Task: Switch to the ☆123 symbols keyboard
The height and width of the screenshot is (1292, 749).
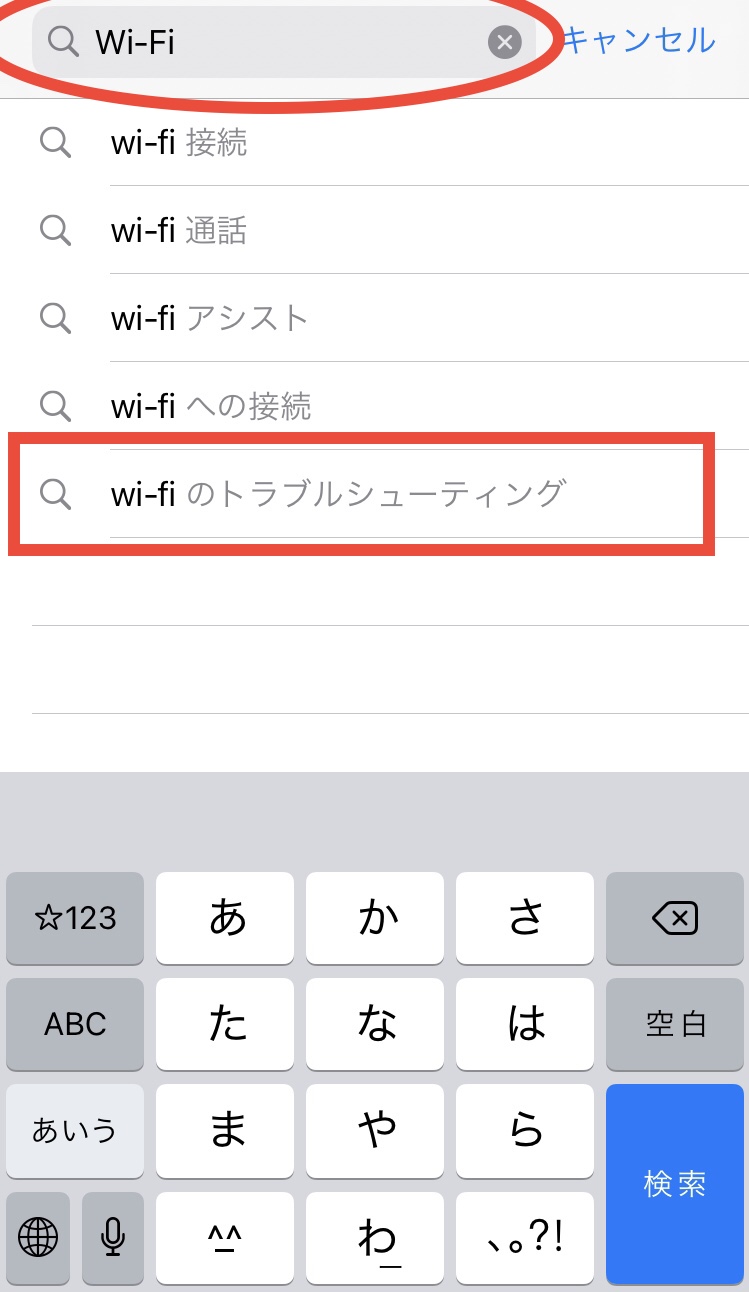Action: (75, 918)
